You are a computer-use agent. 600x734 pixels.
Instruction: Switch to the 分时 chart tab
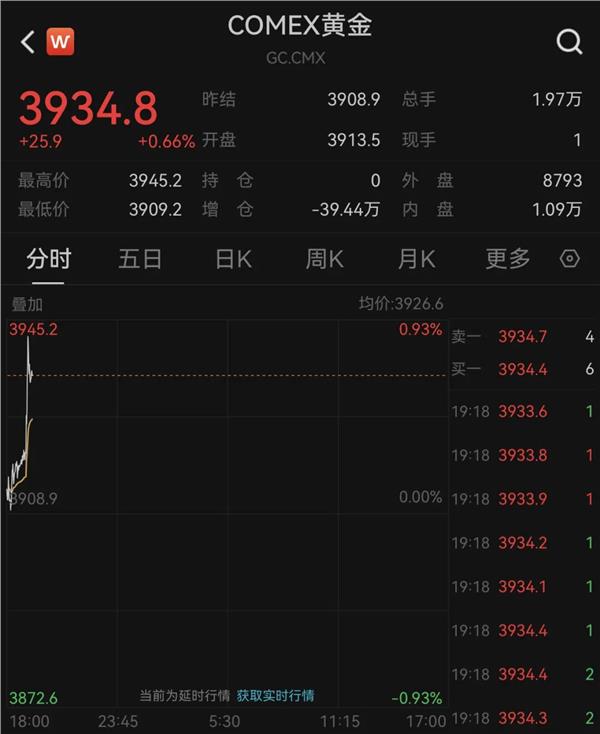coord(48,259)
